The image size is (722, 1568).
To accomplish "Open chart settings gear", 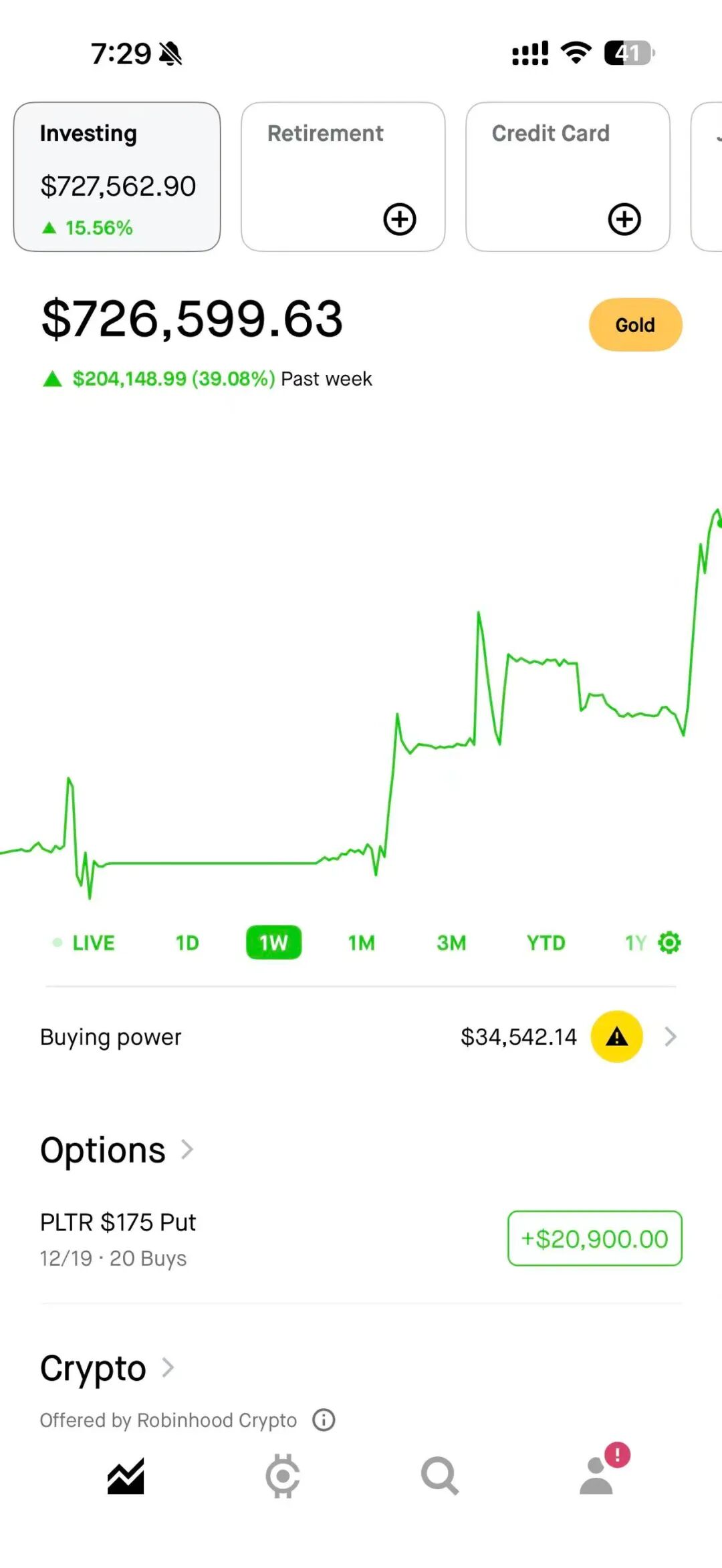I will coord(669,942).
